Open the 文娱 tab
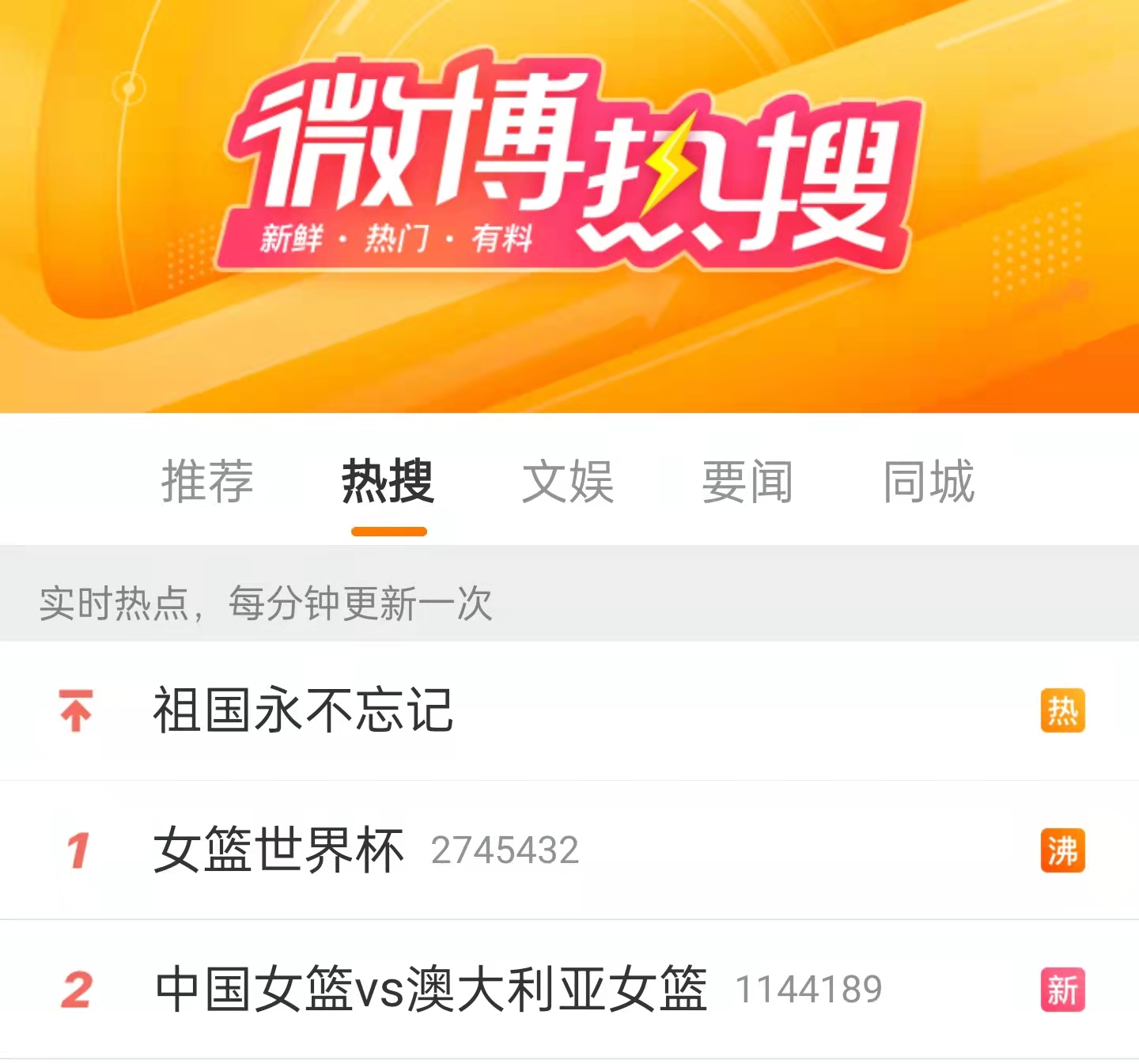The image size is (1139, 1064). pyautogui.click(x=568, y=481)
